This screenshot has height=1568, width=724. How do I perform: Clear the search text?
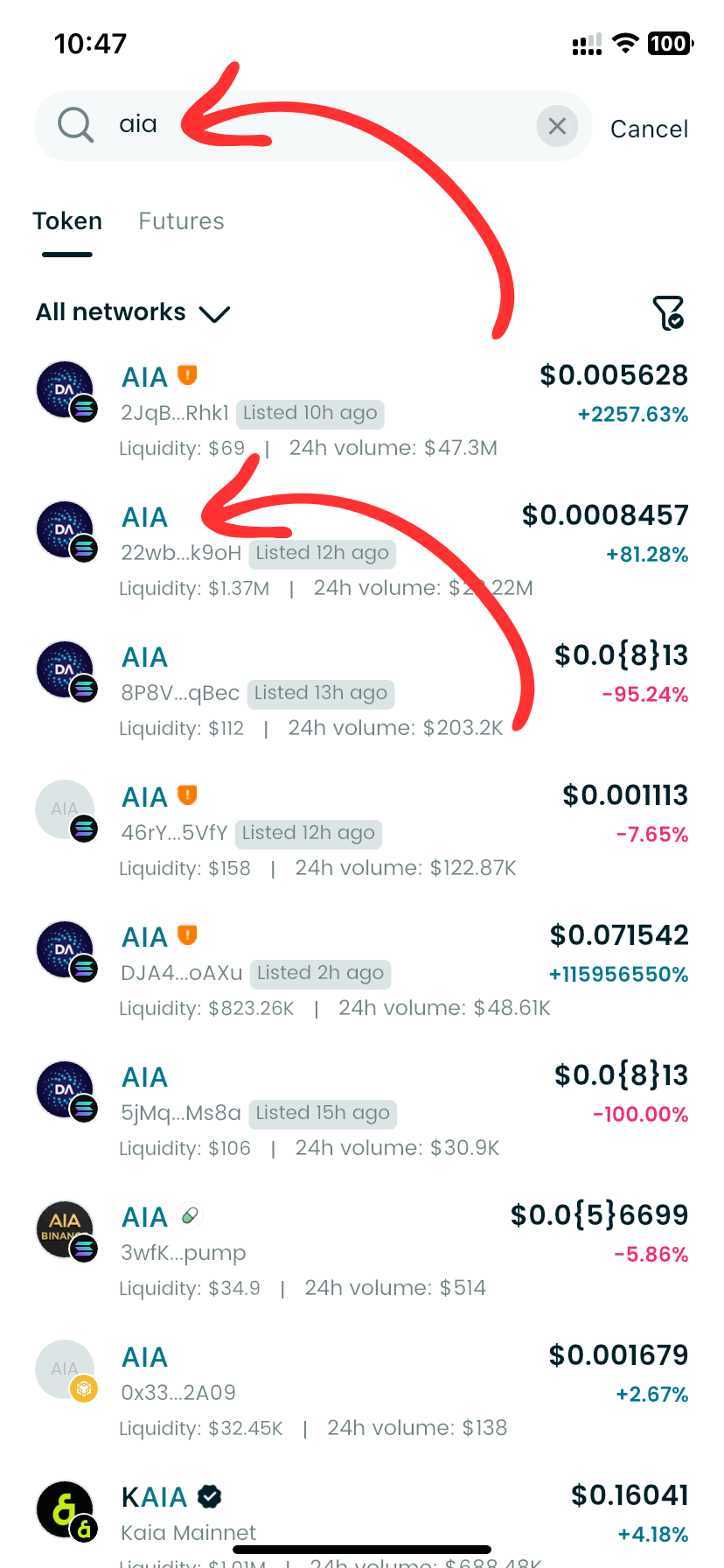click(x=557, y=127)
